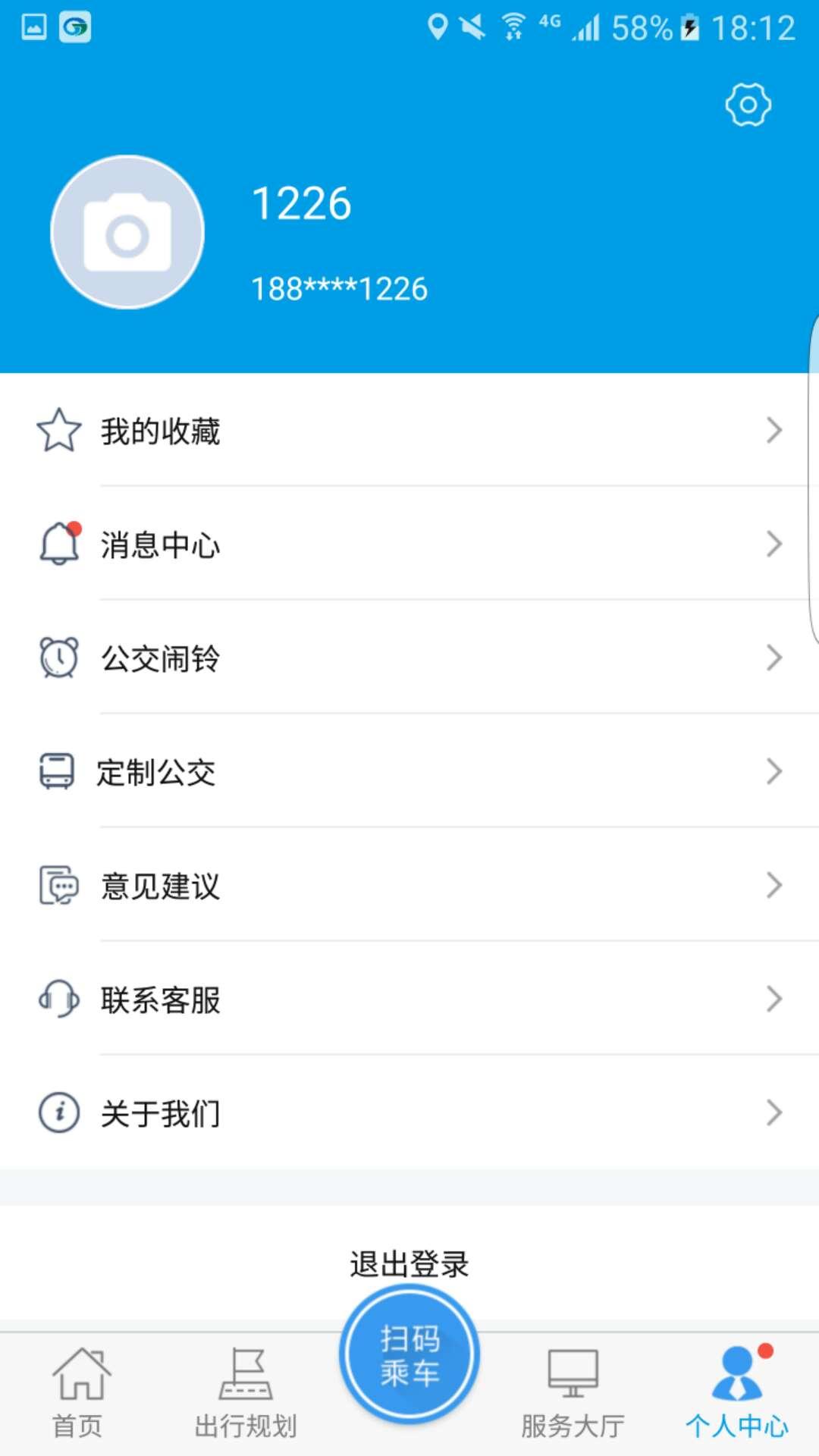Viewport: 819px width, 1456px height.
Task: Expand 定制公交 using the arrow
Action: pos(774,772)
